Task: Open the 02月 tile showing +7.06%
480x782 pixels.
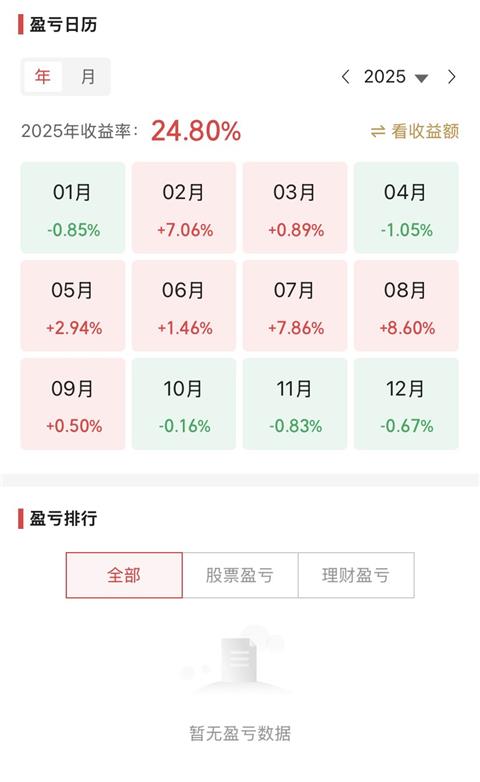Action: [x=184, y=207]
